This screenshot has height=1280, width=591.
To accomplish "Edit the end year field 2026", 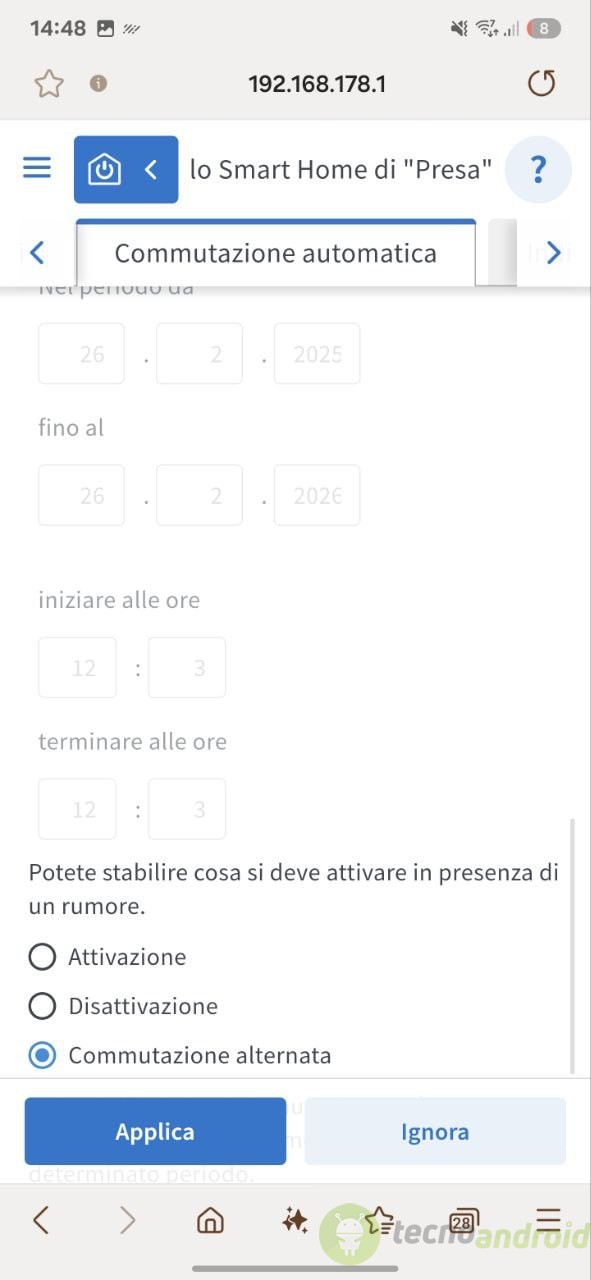I will pyautogui.click(x=317, y=495).
